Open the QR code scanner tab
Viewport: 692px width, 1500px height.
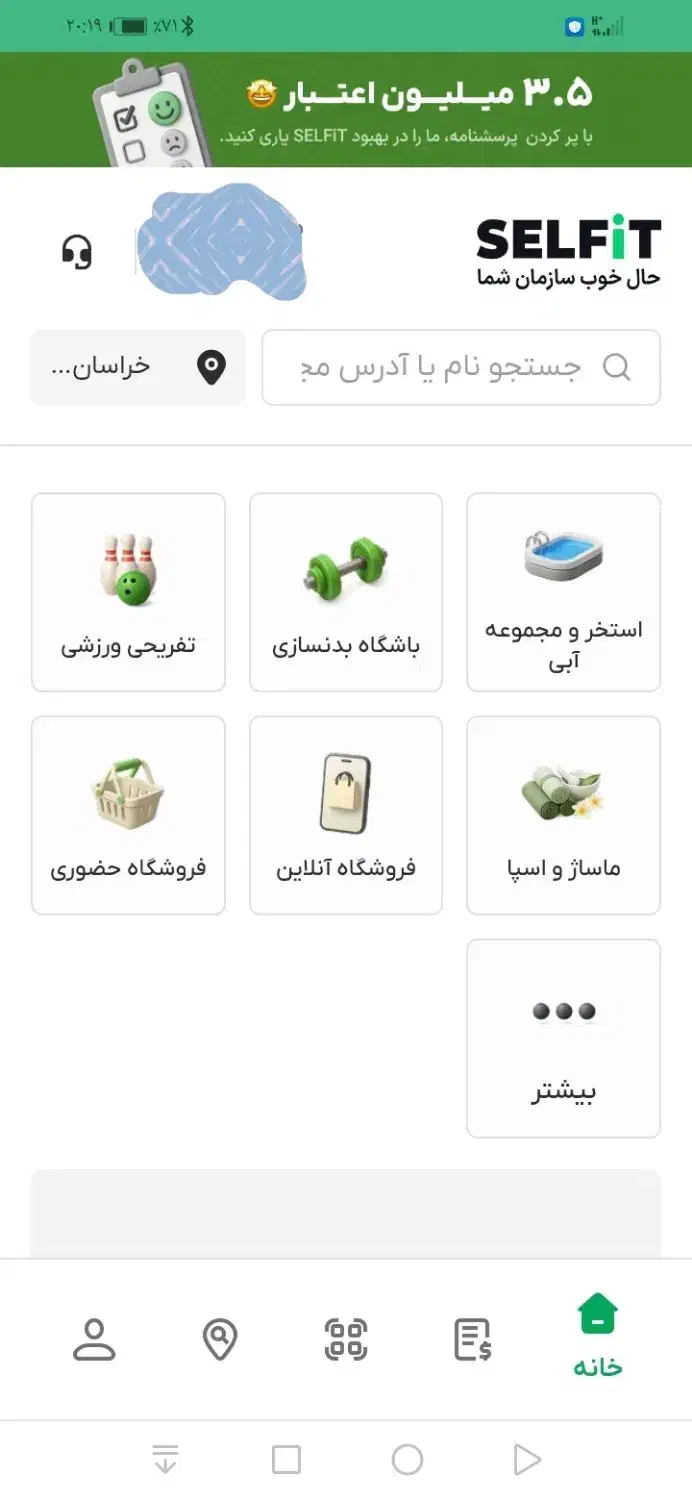click(x=346, y=1339)
